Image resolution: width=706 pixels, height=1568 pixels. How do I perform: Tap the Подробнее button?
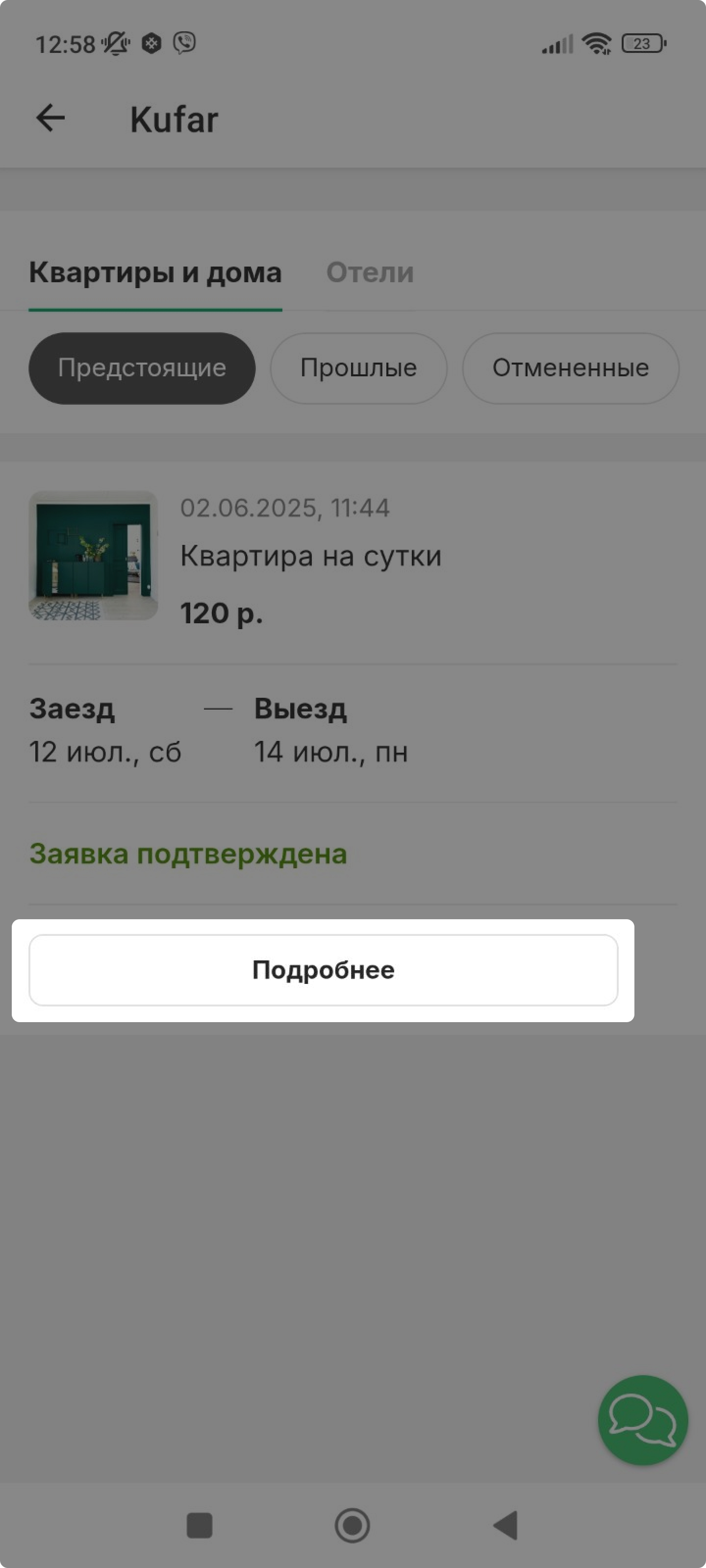pyautogui.click(x=324, y=970)
